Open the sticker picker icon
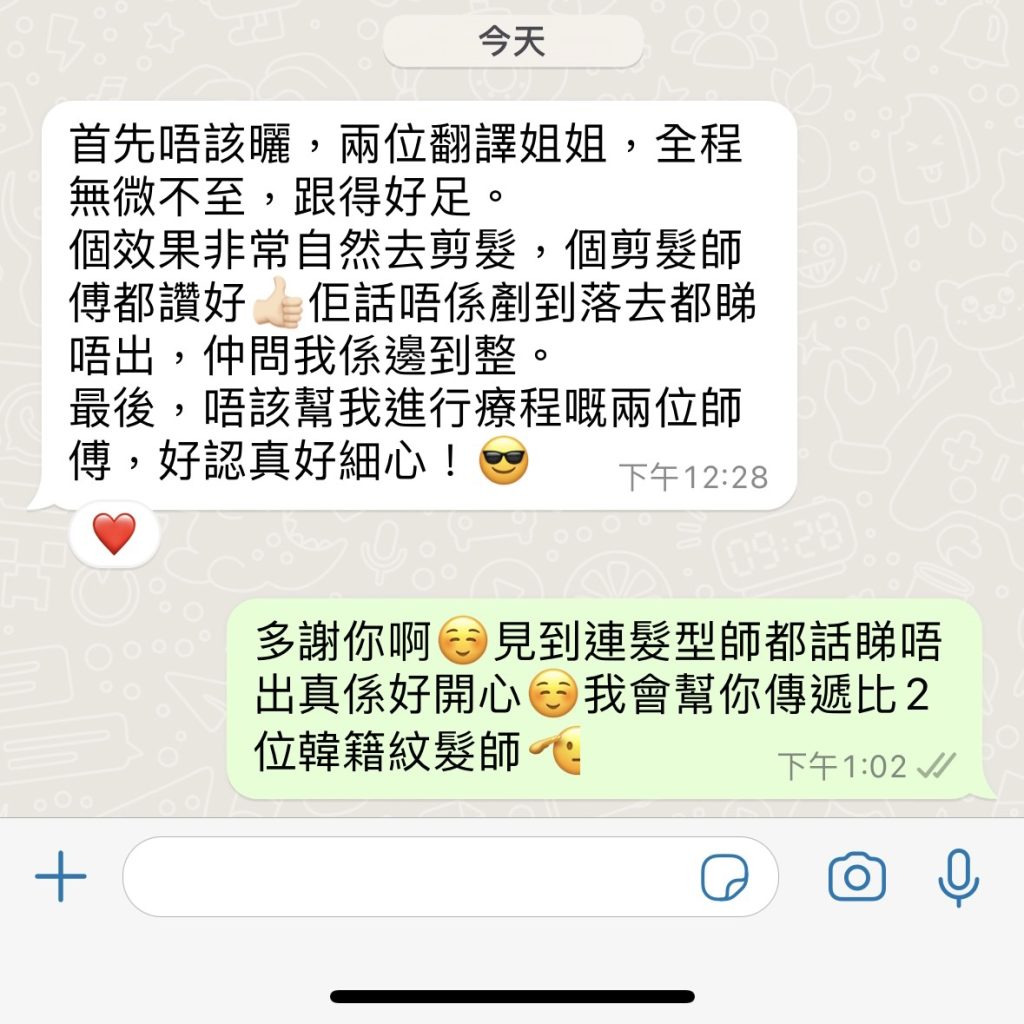The width and height of the screenshot is (1024, 1024). (724, 879)
